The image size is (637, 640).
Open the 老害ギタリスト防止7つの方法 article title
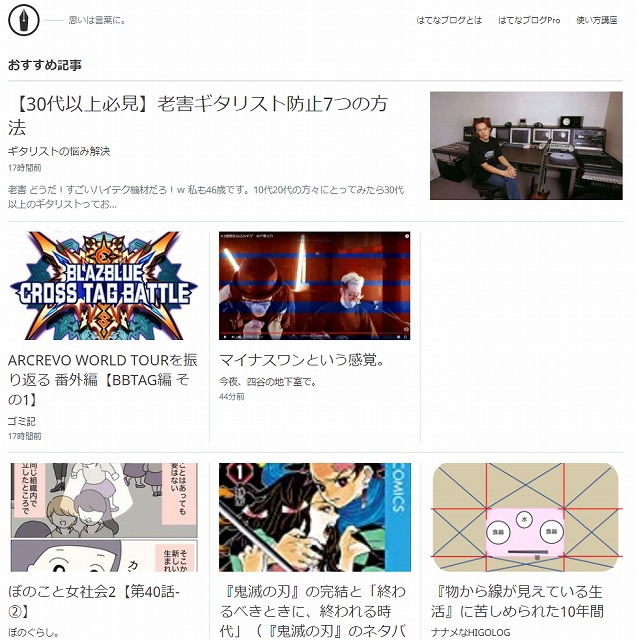pos(198,116)
